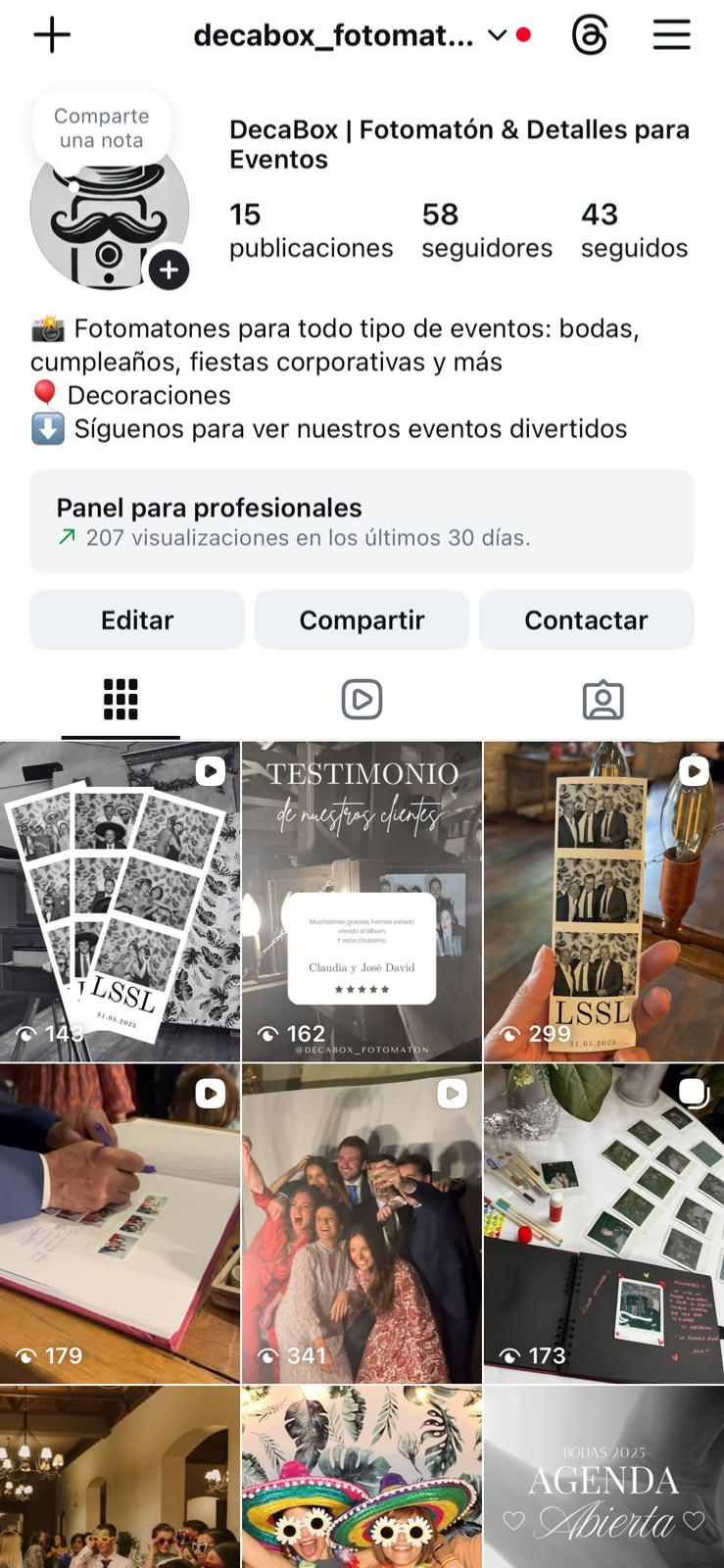This screenshot has height=1568, width=724.
Task: Expand the decabox_fotomat account switcher chevron
Action: point(498,35)
